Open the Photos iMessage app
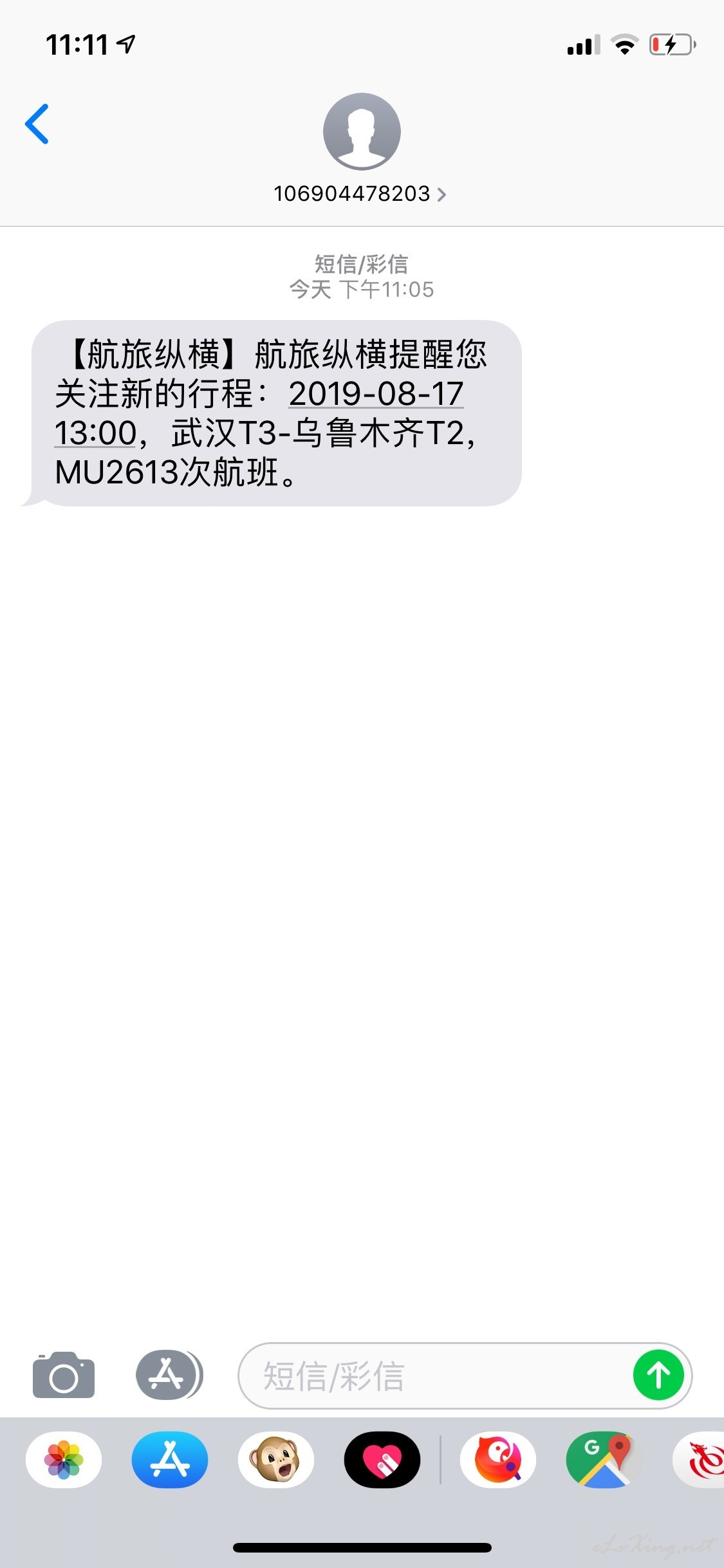Image resolution: width=724 pixels, height=1568 pixels. coord(64,1460)
